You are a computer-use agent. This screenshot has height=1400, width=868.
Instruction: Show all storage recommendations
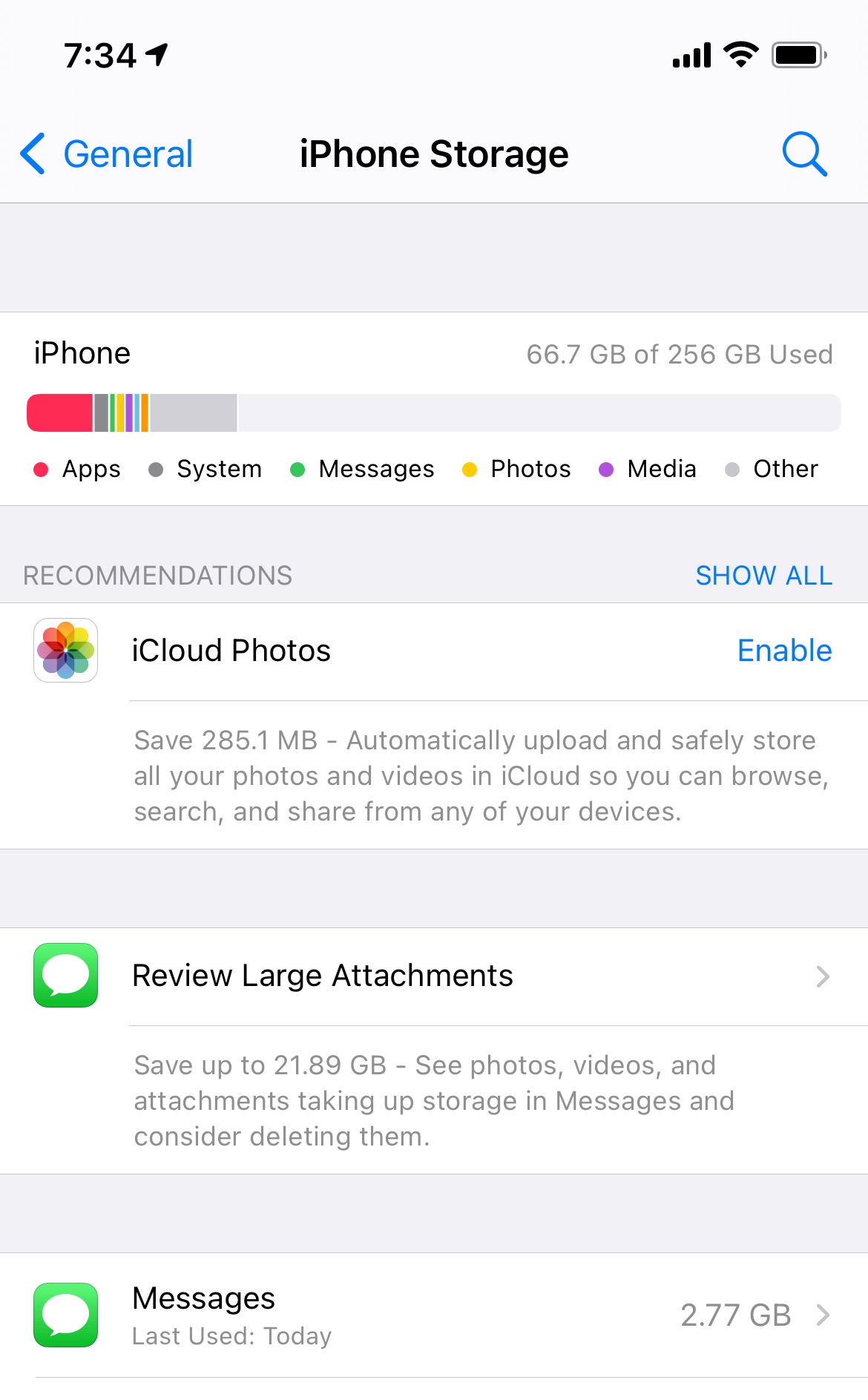coord(763,576)
